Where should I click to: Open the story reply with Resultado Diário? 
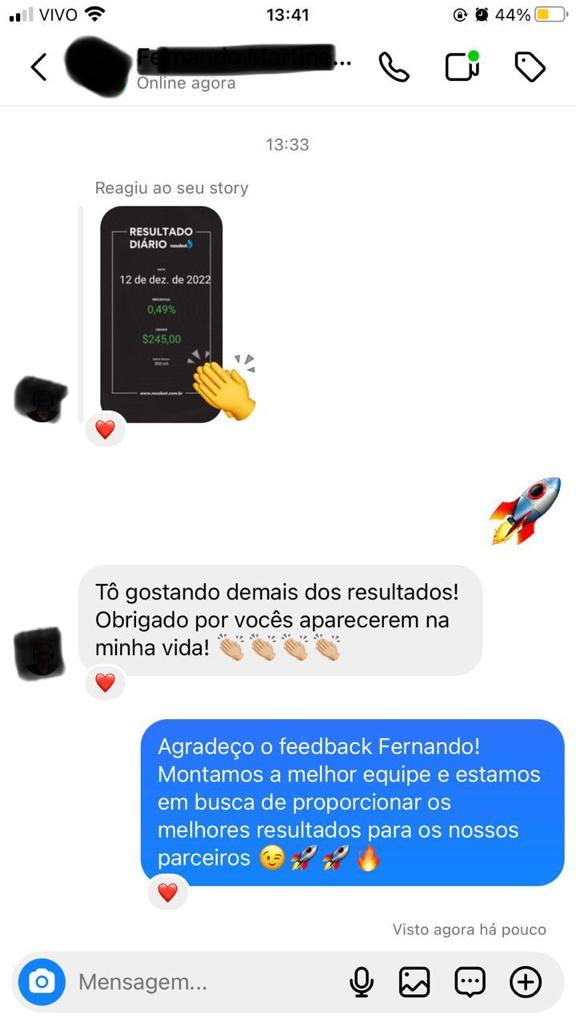(x=161, y=314)
